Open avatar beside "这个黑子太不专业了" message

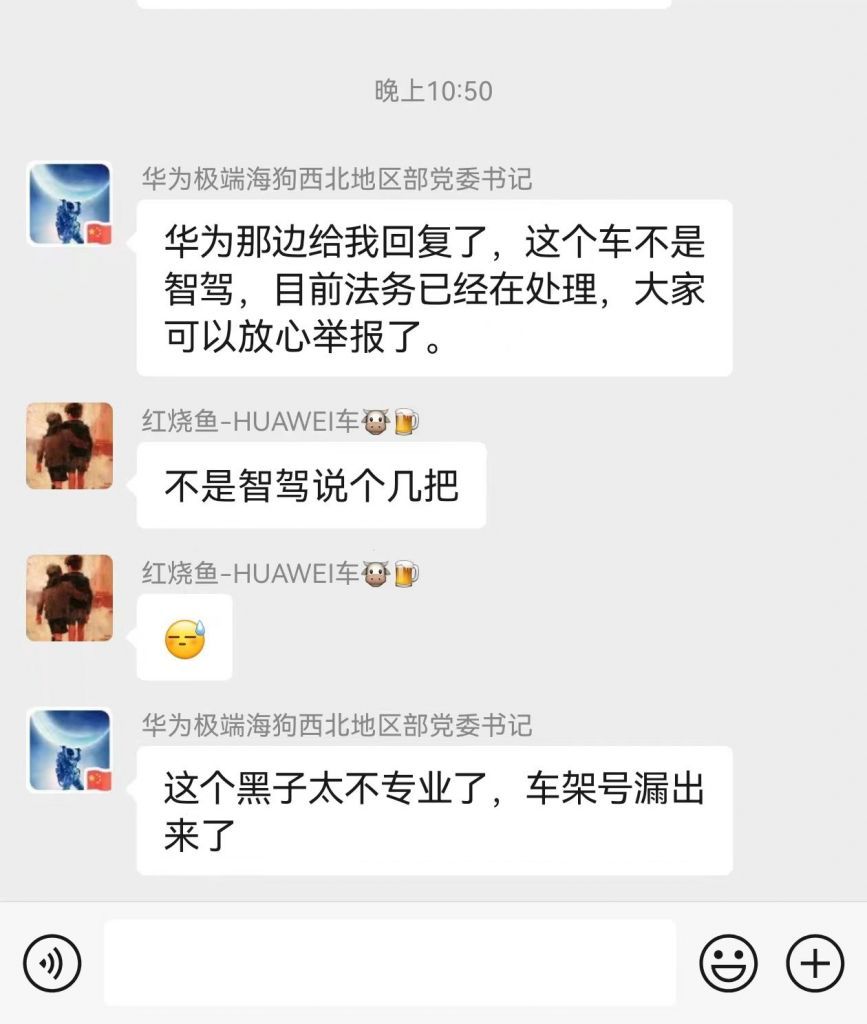pos(69,751)
